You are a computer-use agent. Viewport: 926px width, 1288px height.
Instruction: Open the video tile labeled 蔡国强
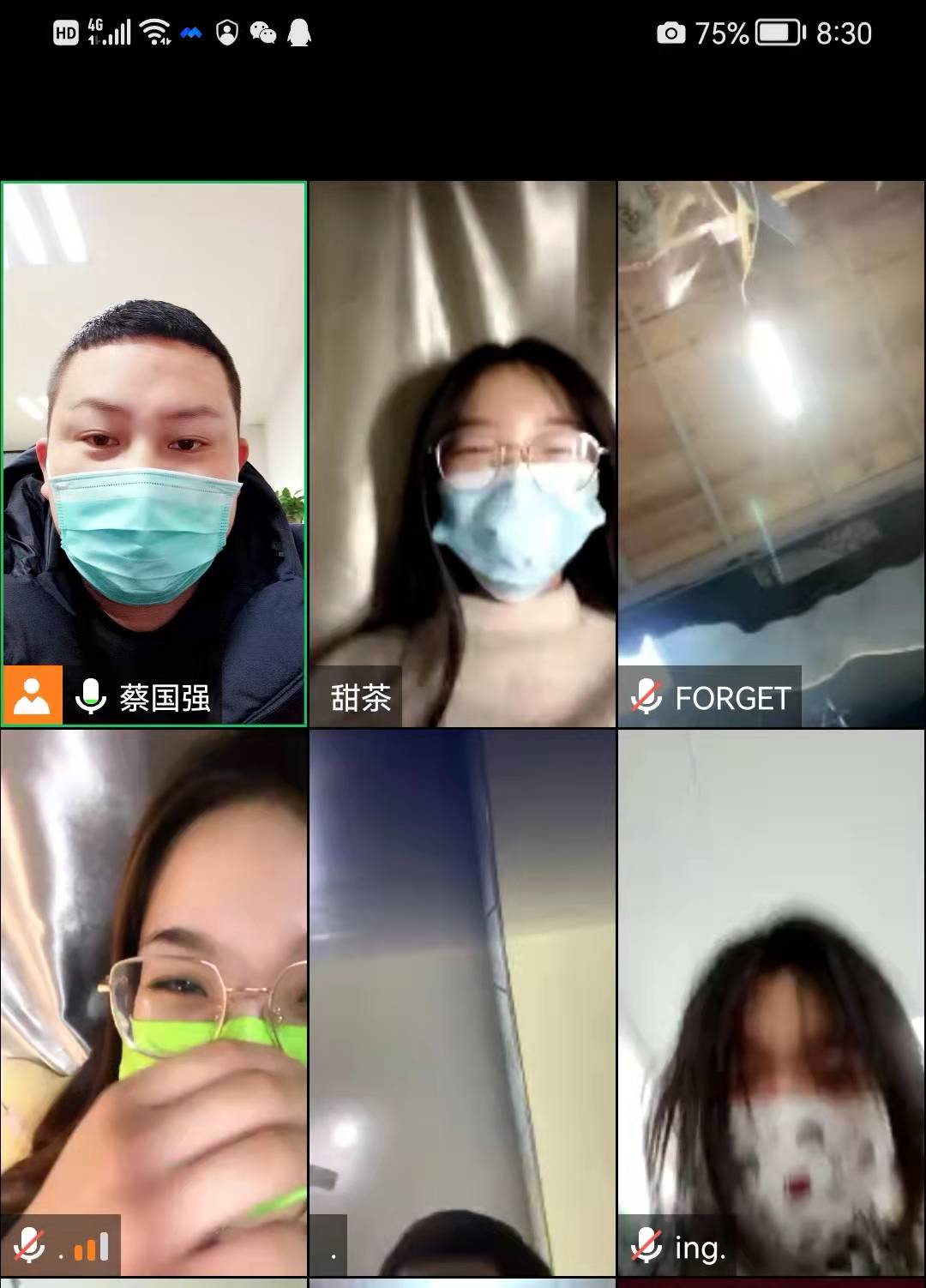point(154,454)
